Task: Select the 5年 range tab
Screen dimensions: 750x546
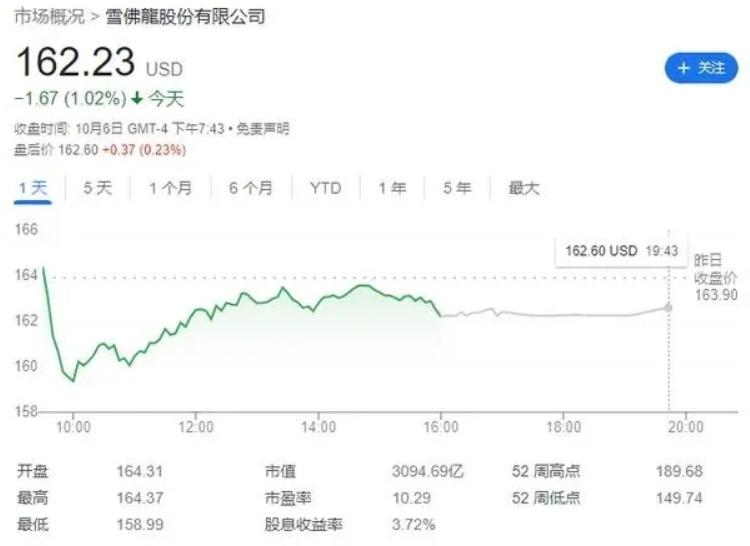Action: (x=457, y=188)
